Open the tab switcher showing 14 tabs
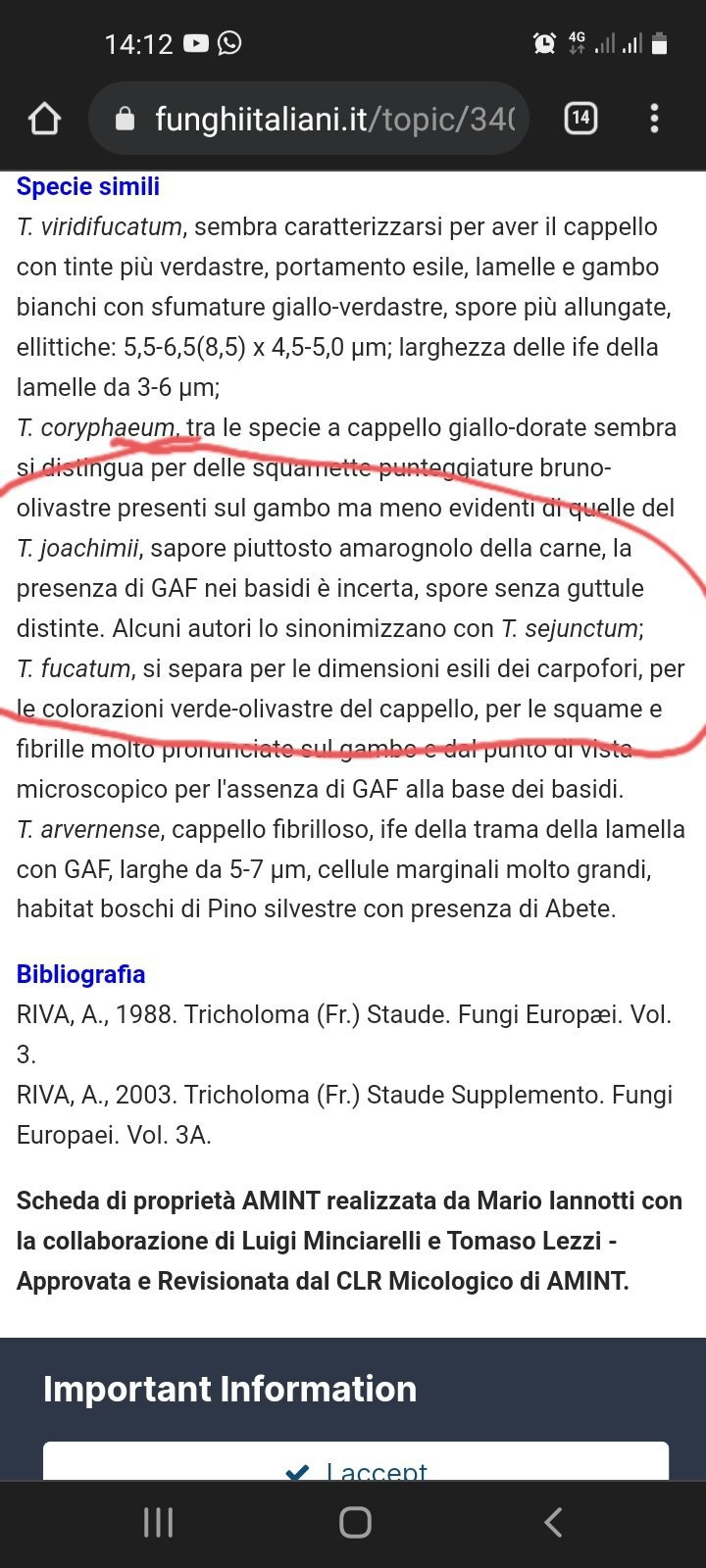706x1568 pixels. coord(580,120)
